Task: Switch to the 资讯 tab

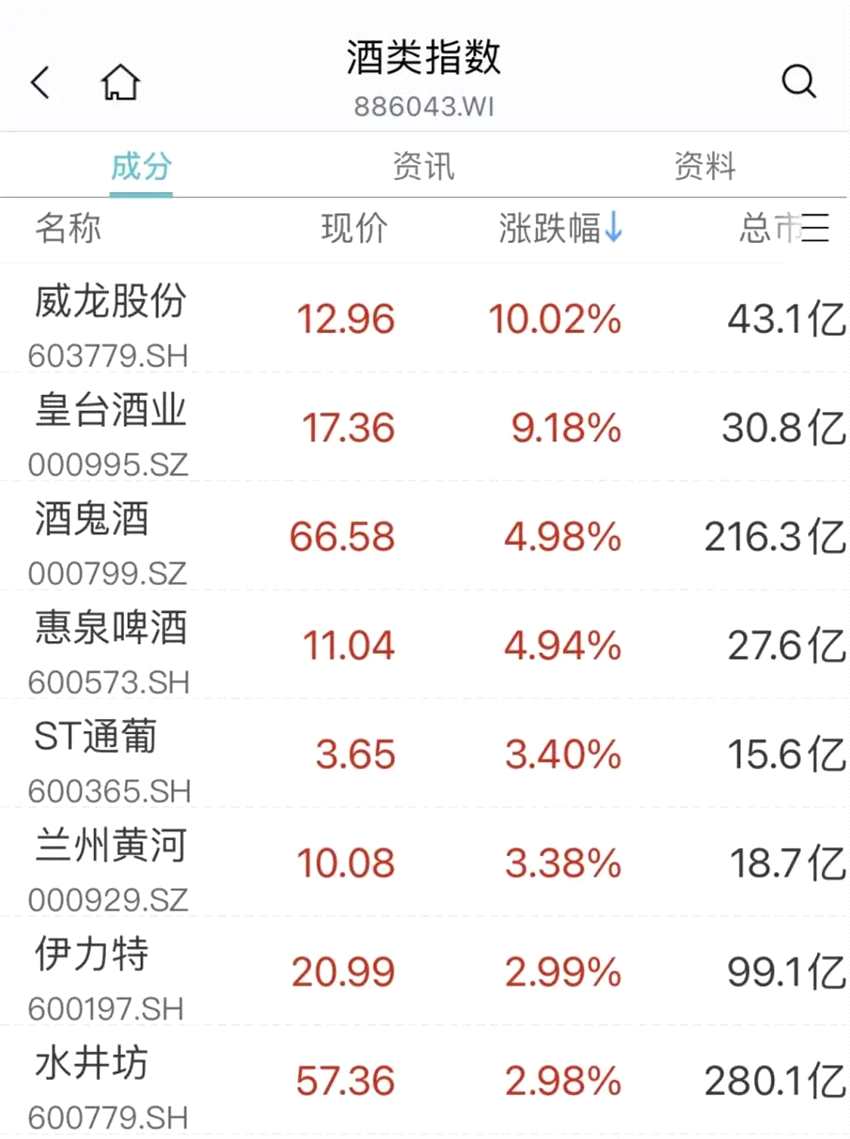Action: [x=424, y=166]
